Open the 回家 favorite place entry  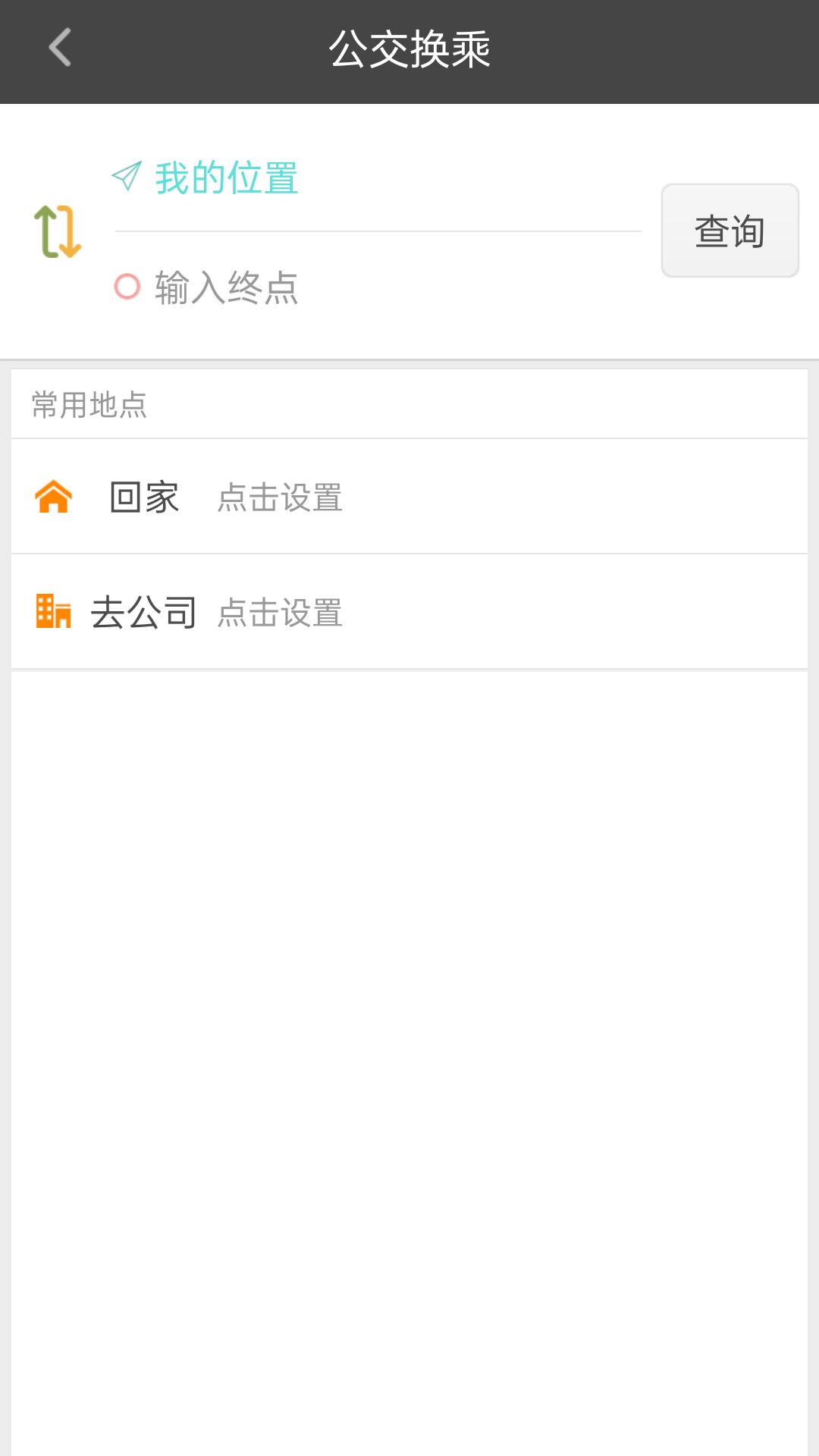(143, 498)
